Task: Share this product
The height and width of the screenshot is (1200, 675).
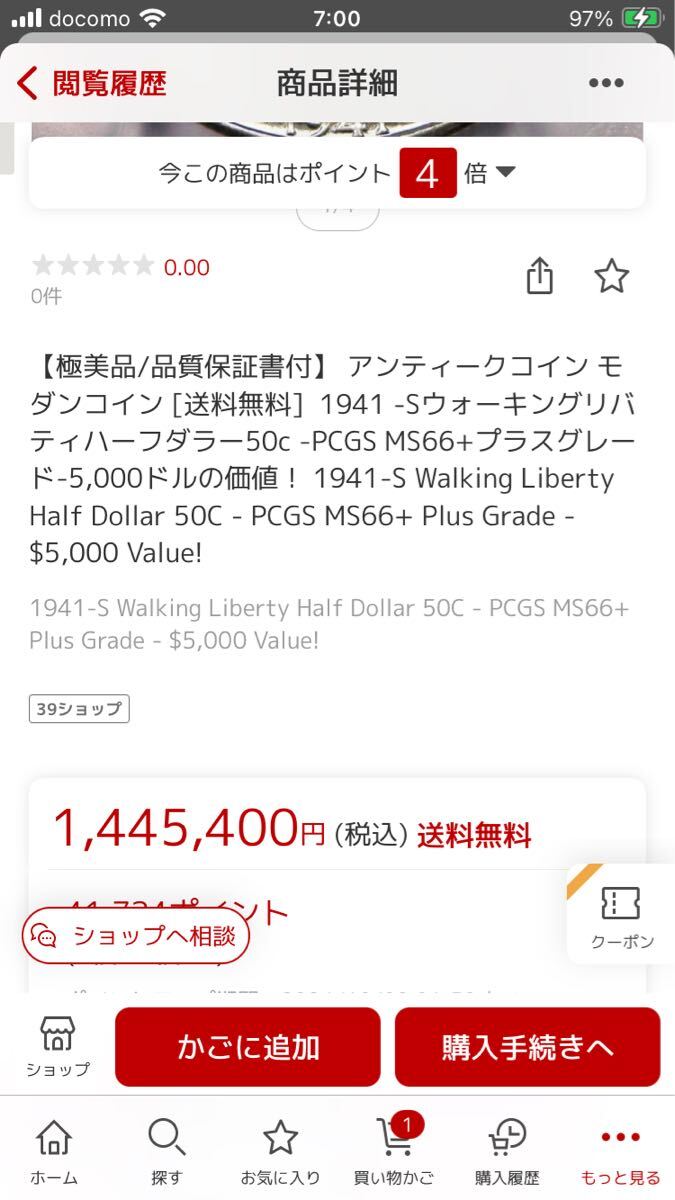Action: pyautogui.click(x=539, y=276)
